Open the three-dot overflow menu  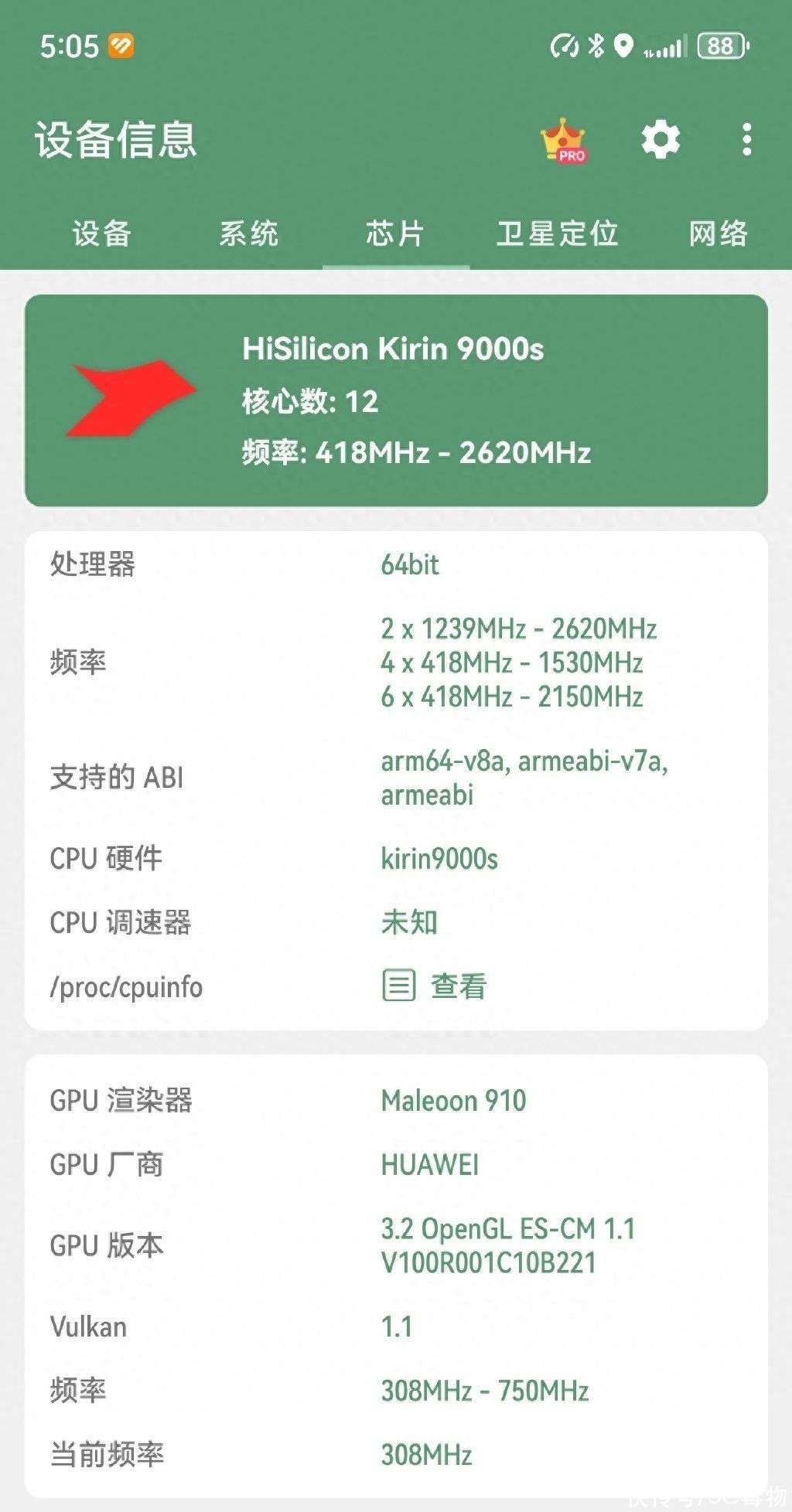[745, 139]
